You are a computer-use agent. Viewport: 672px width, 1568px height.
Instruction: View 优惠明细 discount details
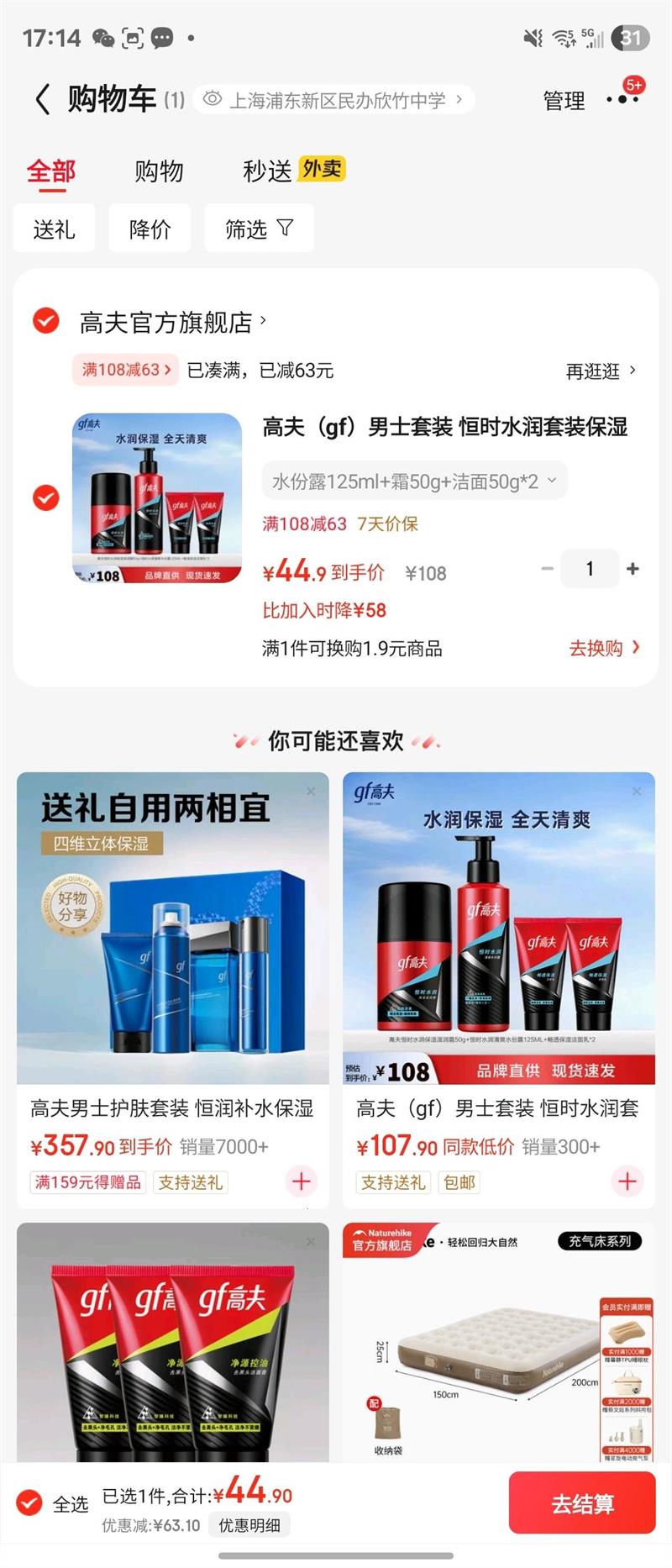click(249, 1524)
